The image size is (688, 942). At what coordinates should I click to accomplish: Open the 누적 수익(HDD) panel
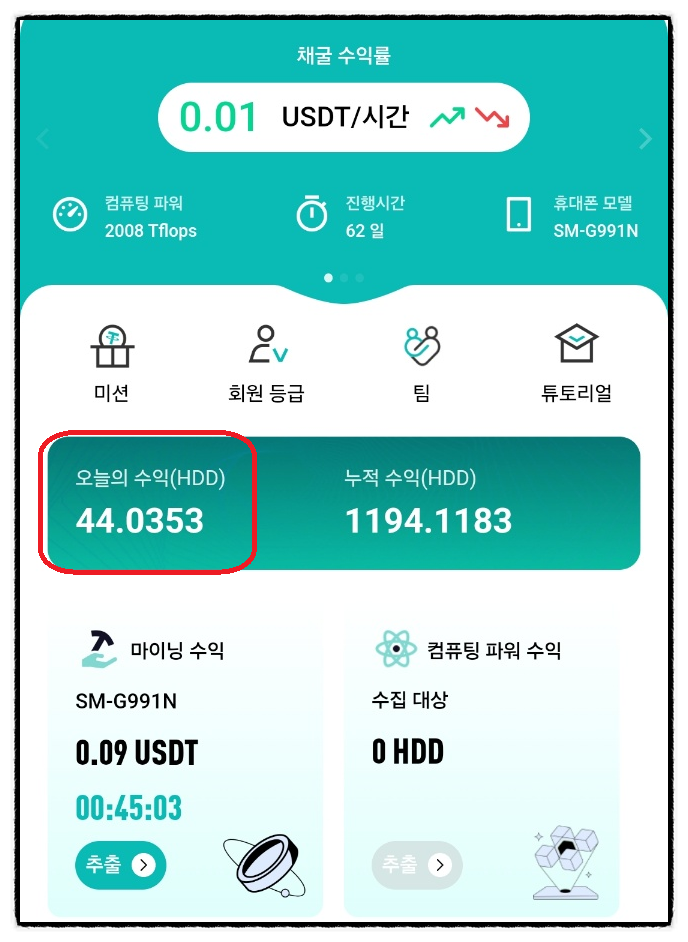tap(440, 503)
